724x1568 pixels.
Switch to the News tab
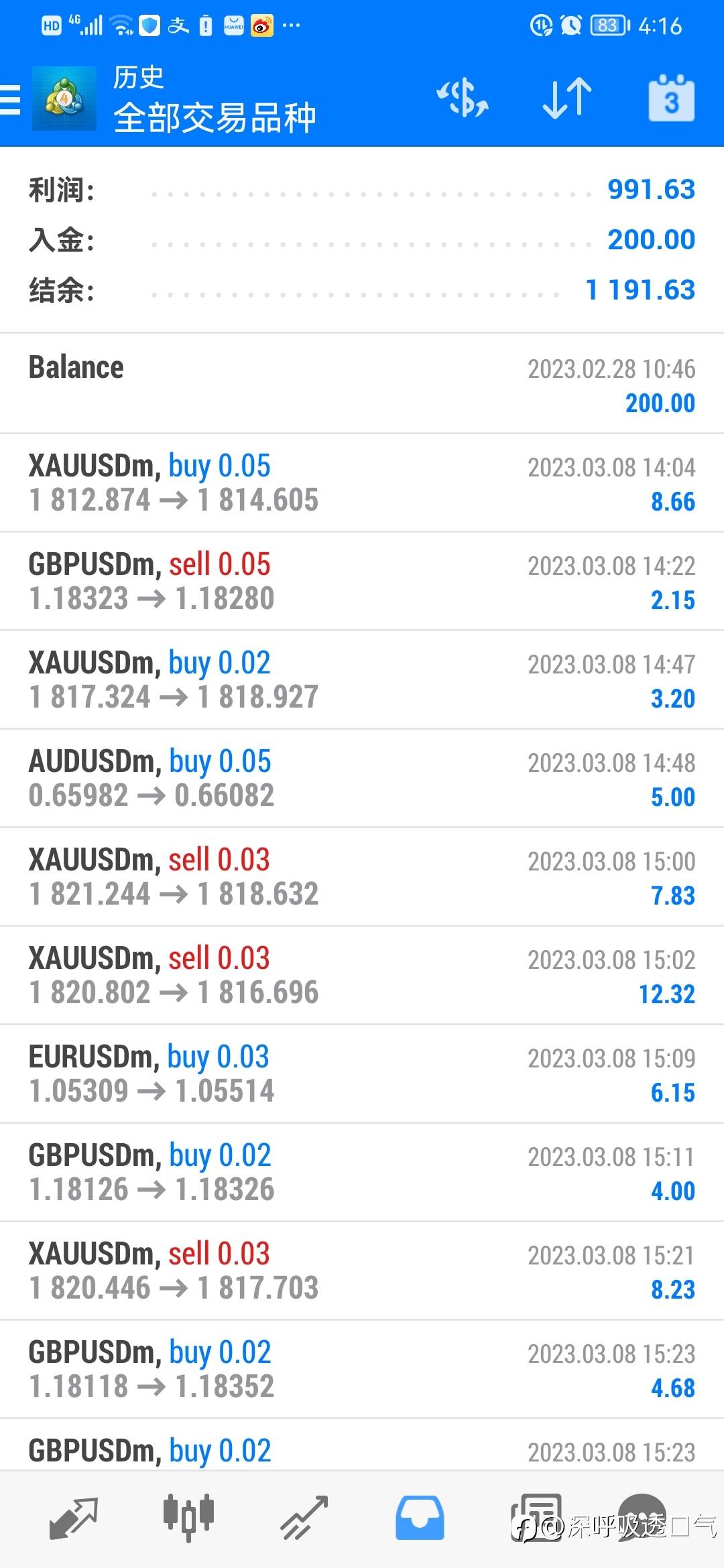(x=535, y=1518)
